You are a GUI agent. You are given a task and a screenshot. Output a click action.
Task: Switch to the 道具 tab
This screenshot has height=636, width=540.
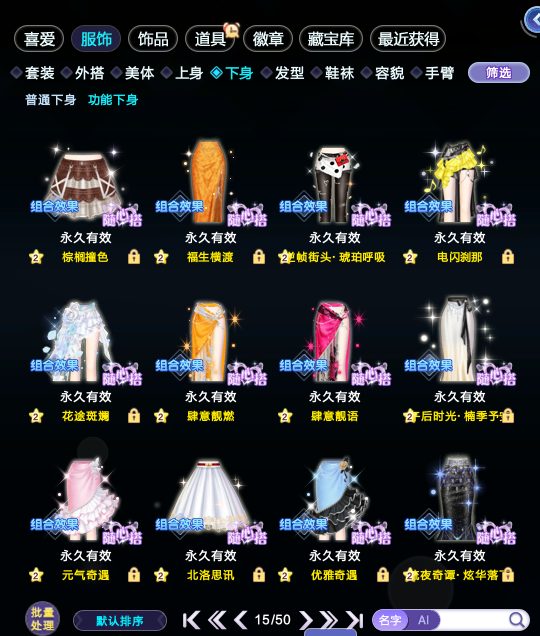point(210,39)
